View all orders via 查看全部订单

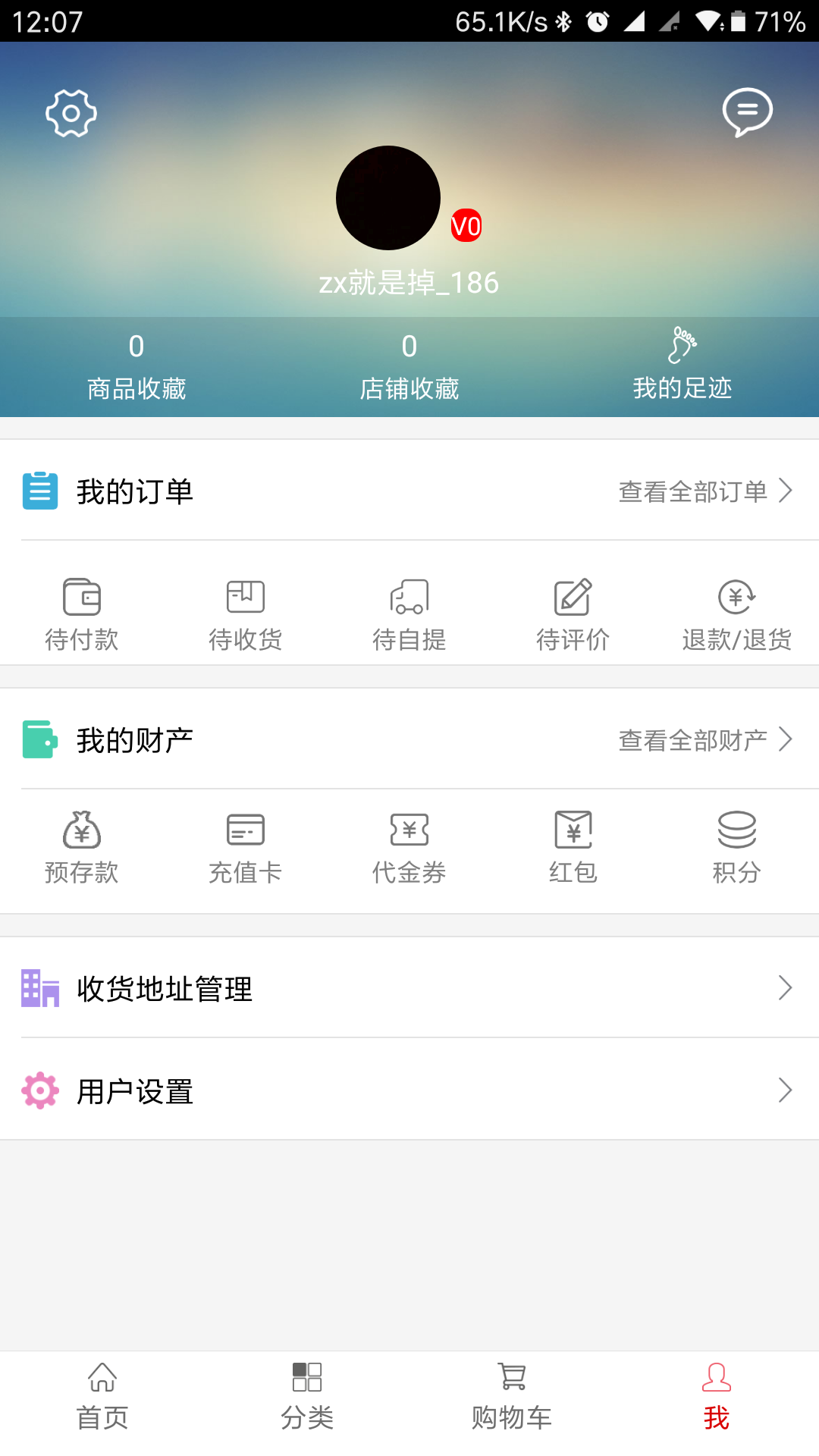click(705, 491)
